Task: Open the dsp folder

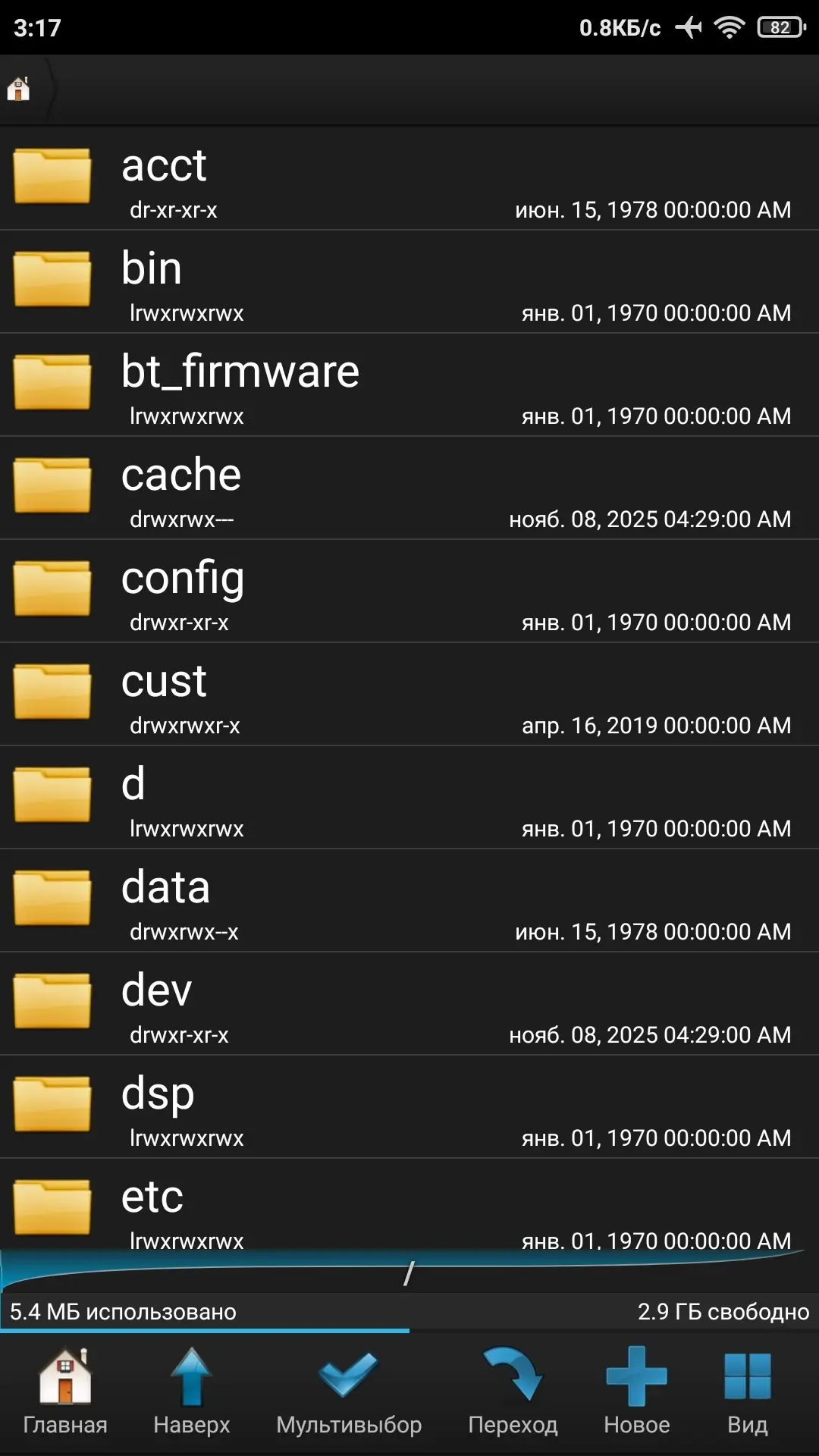Action: coord(409,1106)
